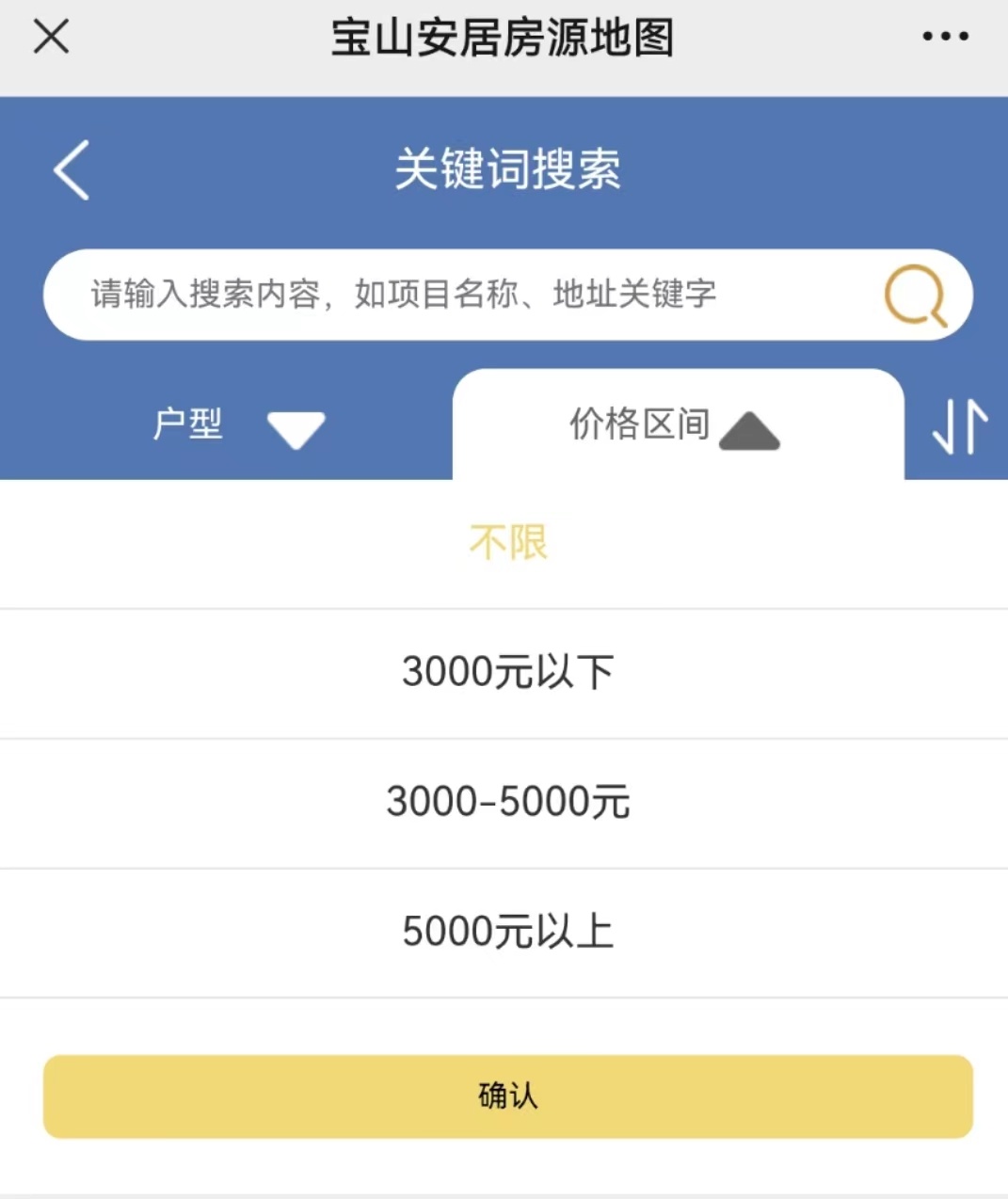
Task: Close the 宝山安居房源地图 mini program
Action: 51,38
